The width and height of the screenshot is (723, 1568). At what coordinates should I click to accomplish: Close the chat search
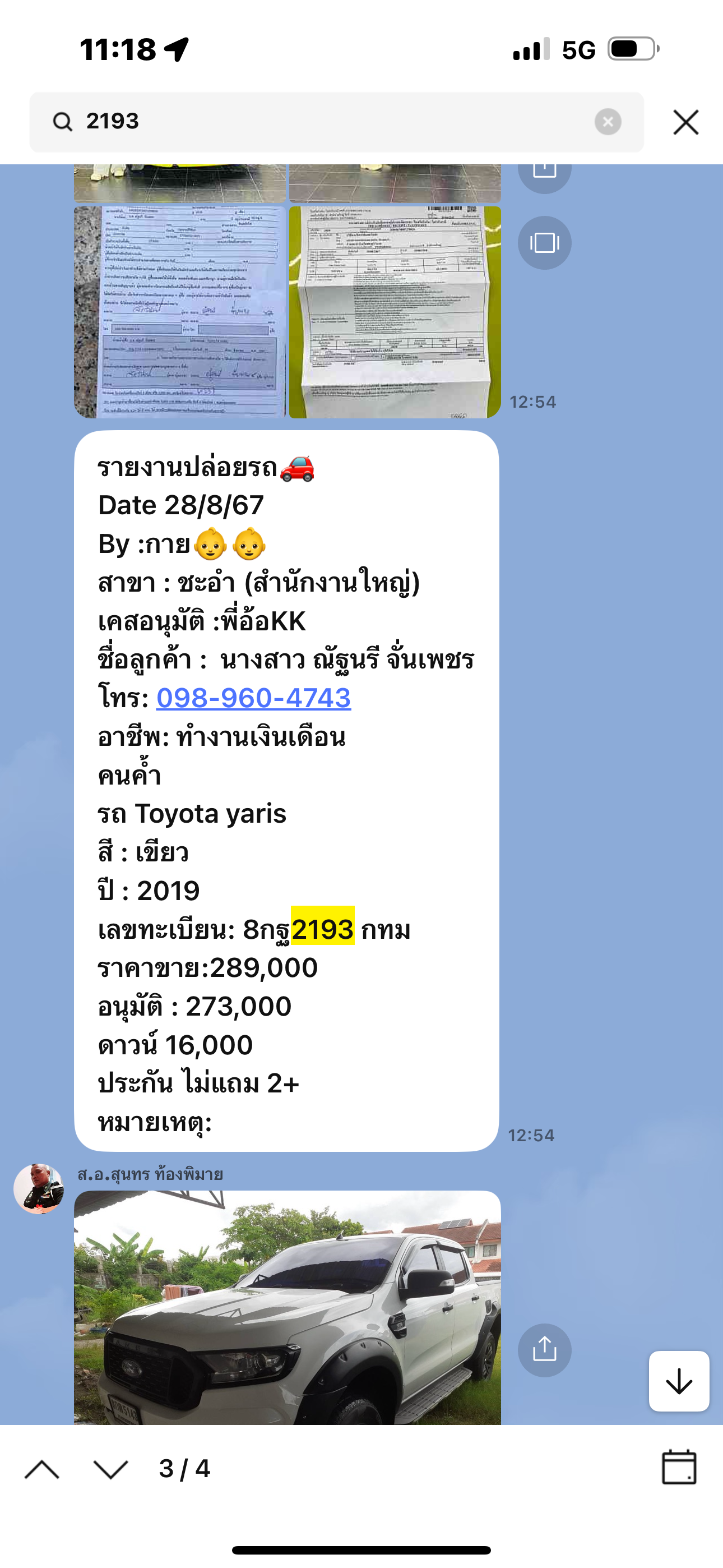click(686, 122)
